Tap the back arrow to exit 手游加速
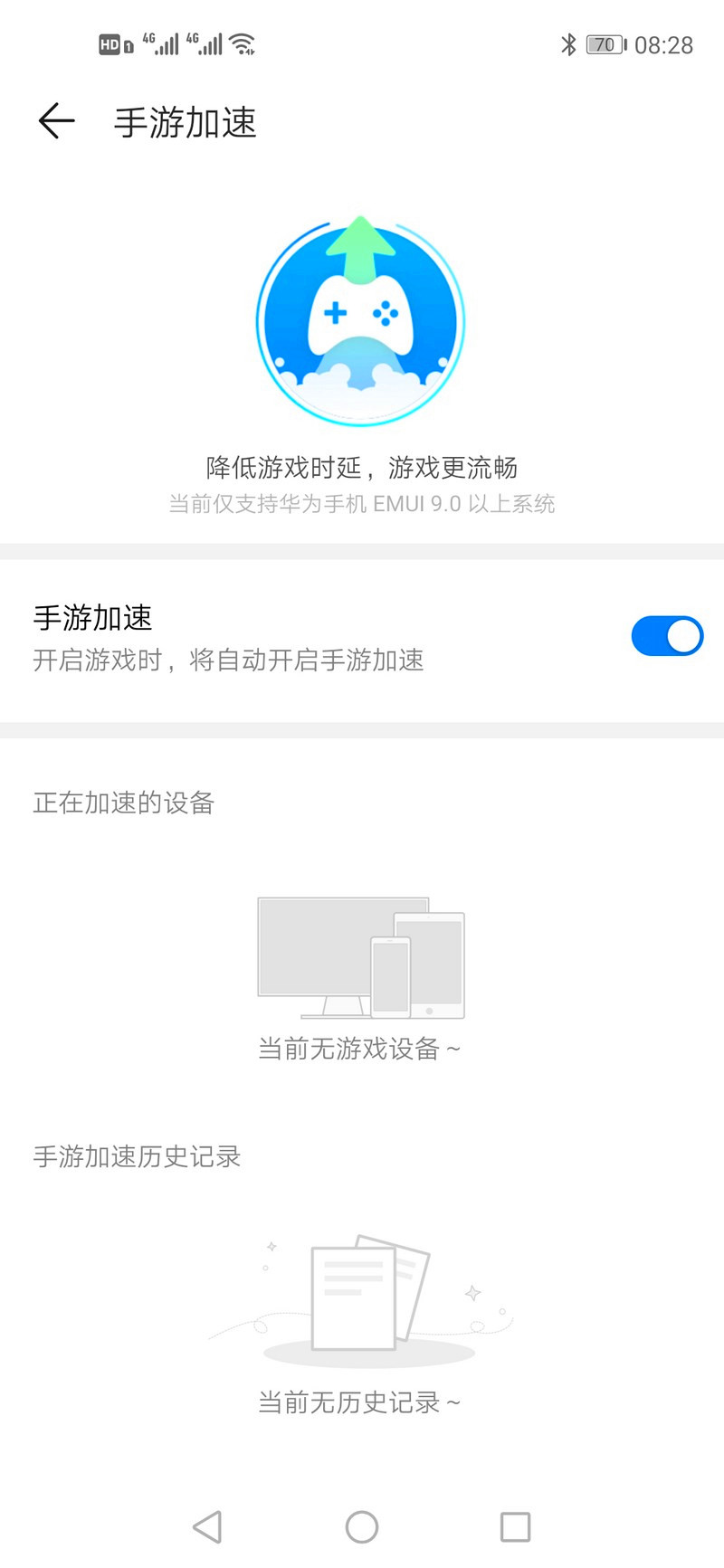 54,120
